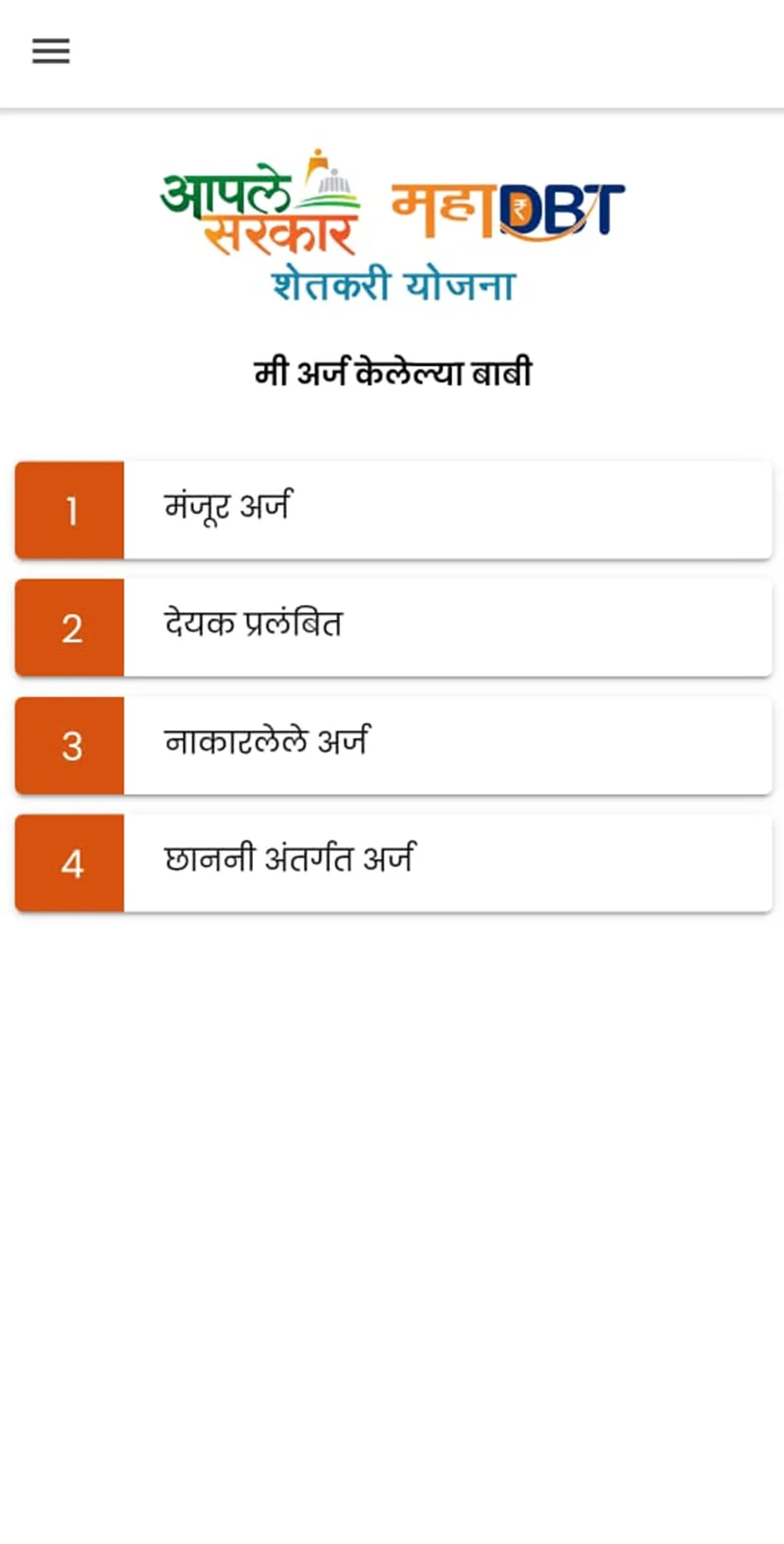Tap the orange number 2 badge
Image resolution: width=784 pixels, height=1544 pixels.
(x=71, y=628)
